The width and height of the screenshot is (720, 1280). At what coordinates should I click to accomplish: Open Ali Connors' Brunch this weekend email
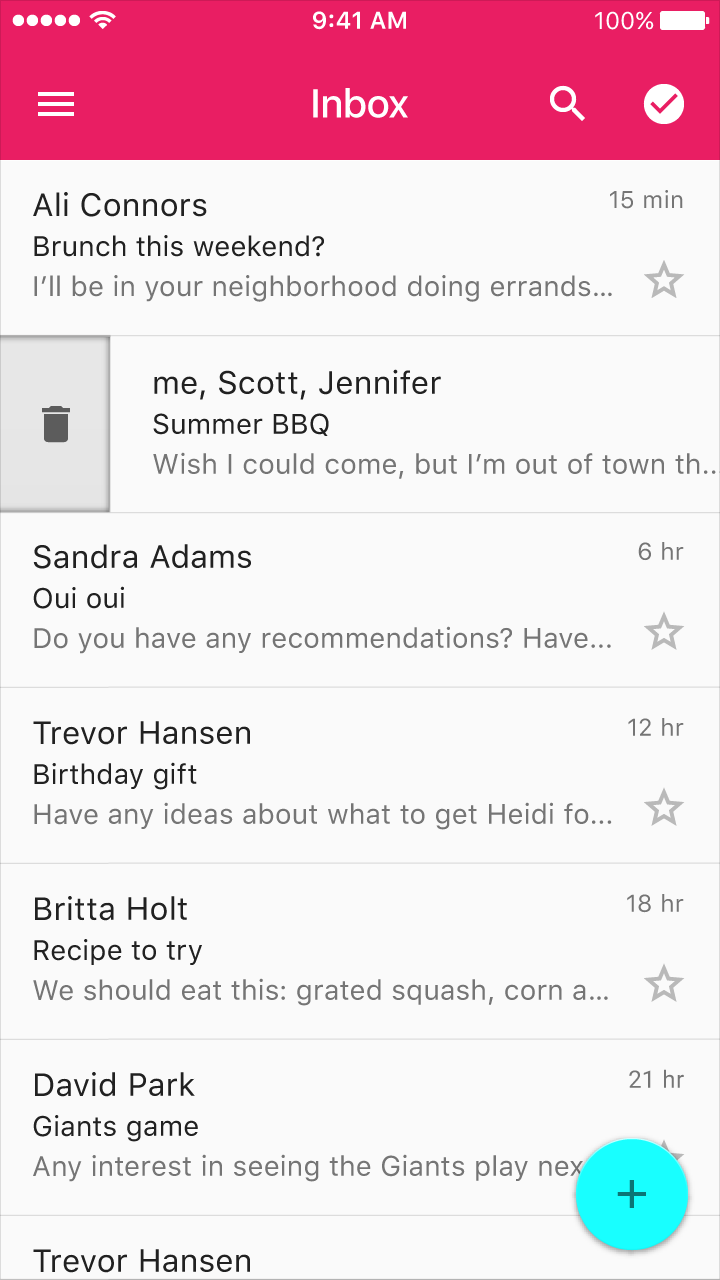[x=360, y=248]
